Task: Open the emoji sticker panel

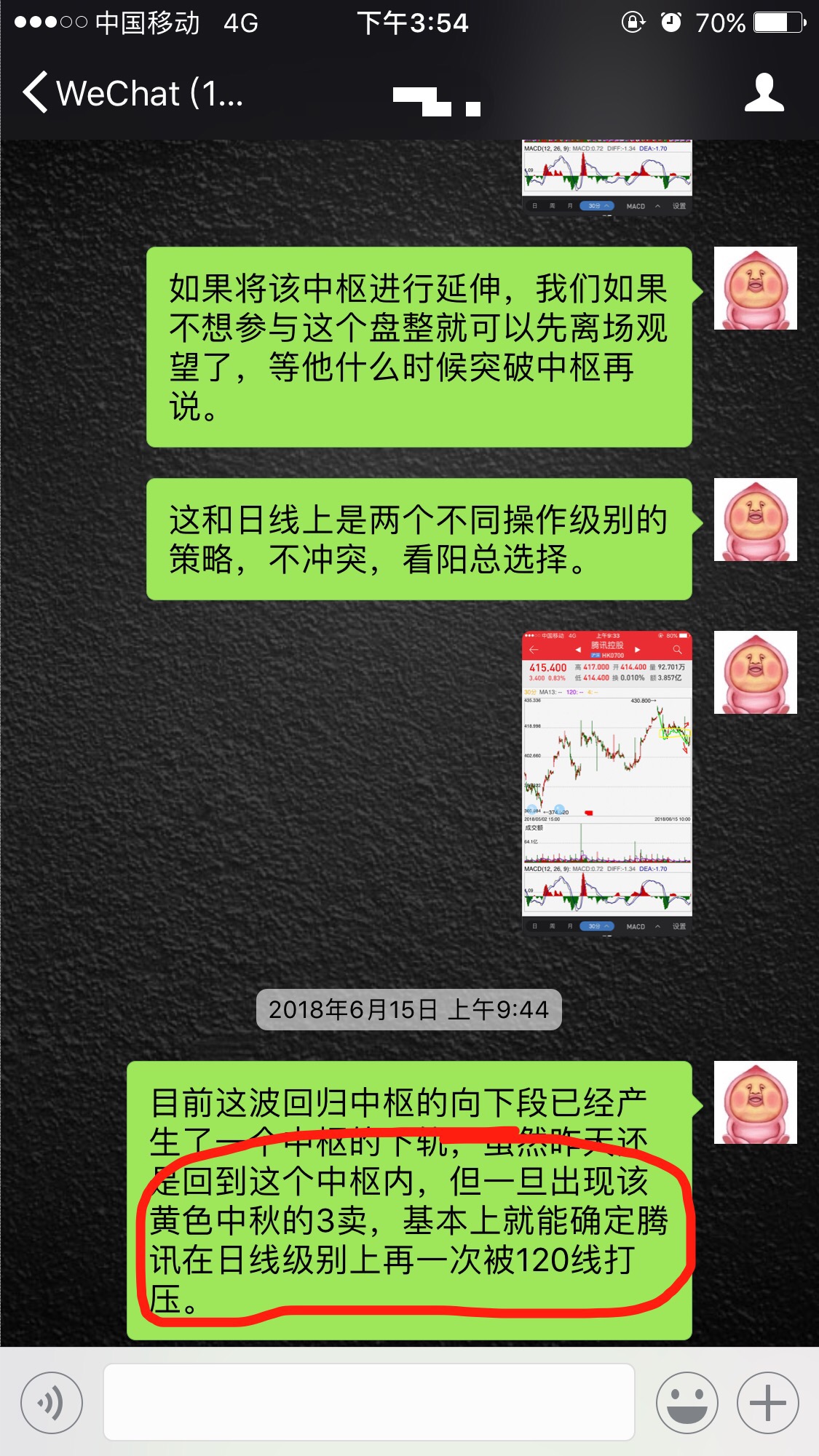Action: click(687, 1402)
